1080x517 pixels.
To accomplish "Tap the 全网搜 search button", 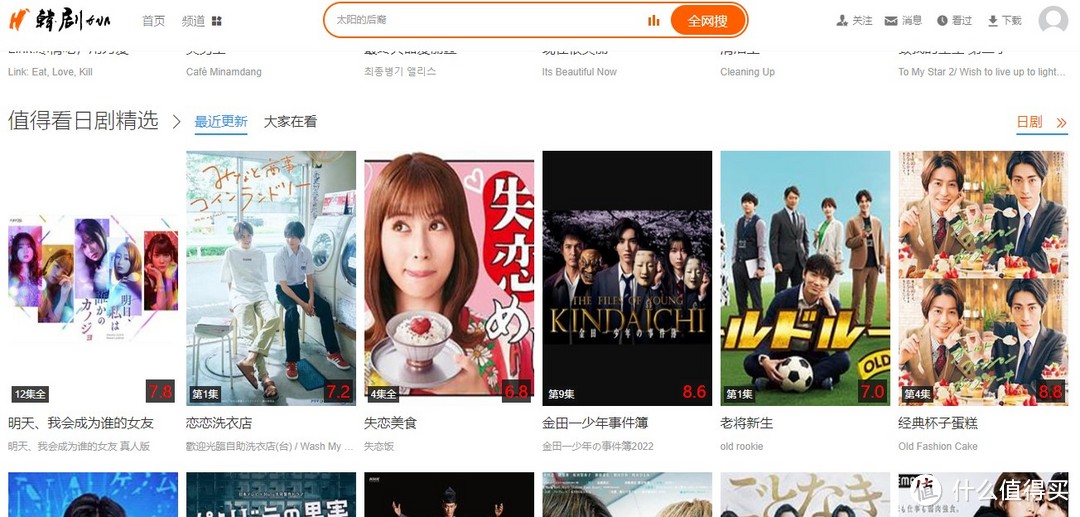I will 709,20.
